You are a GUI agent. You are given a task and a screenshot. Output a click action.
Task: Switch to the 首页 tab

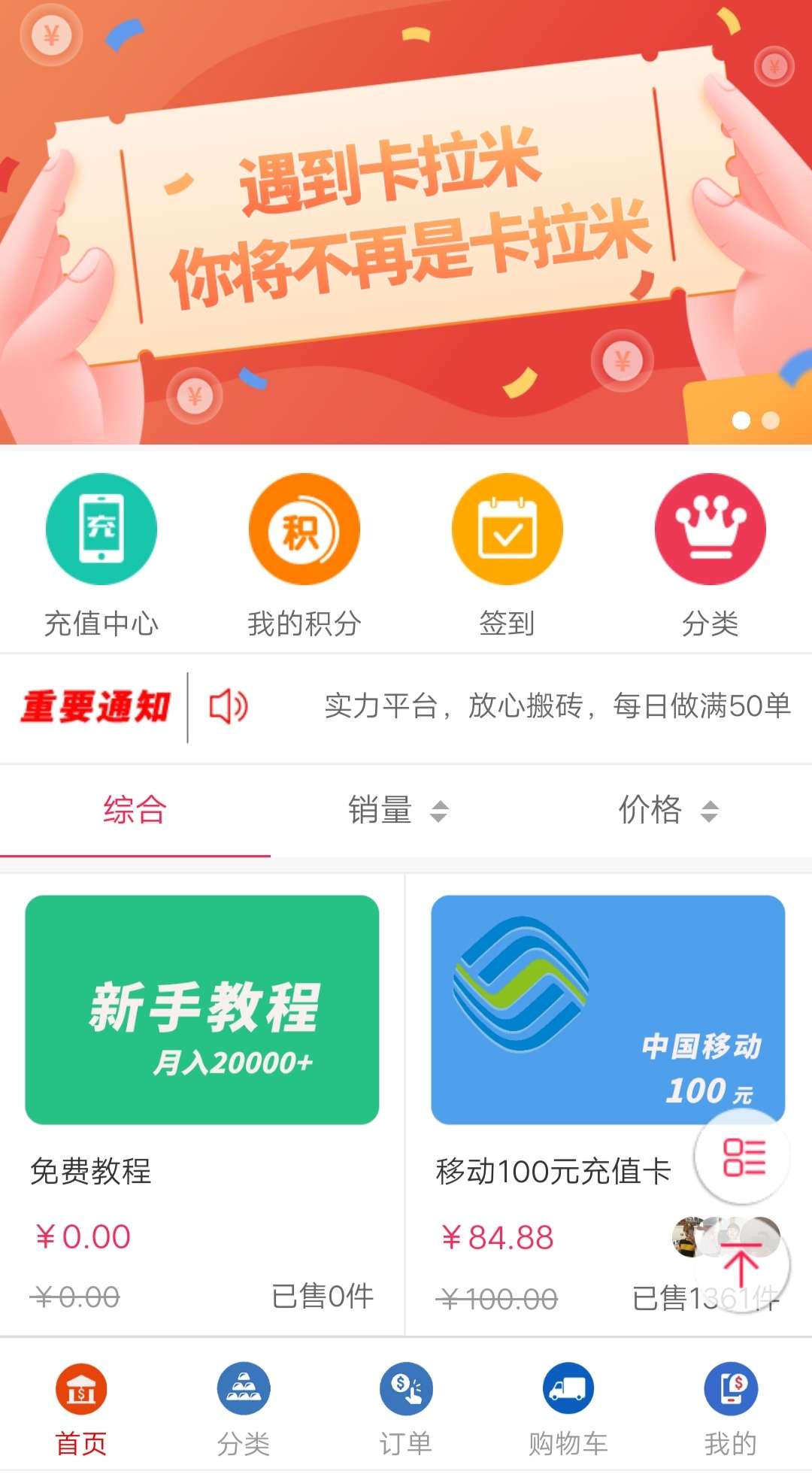click(81, 1408)
